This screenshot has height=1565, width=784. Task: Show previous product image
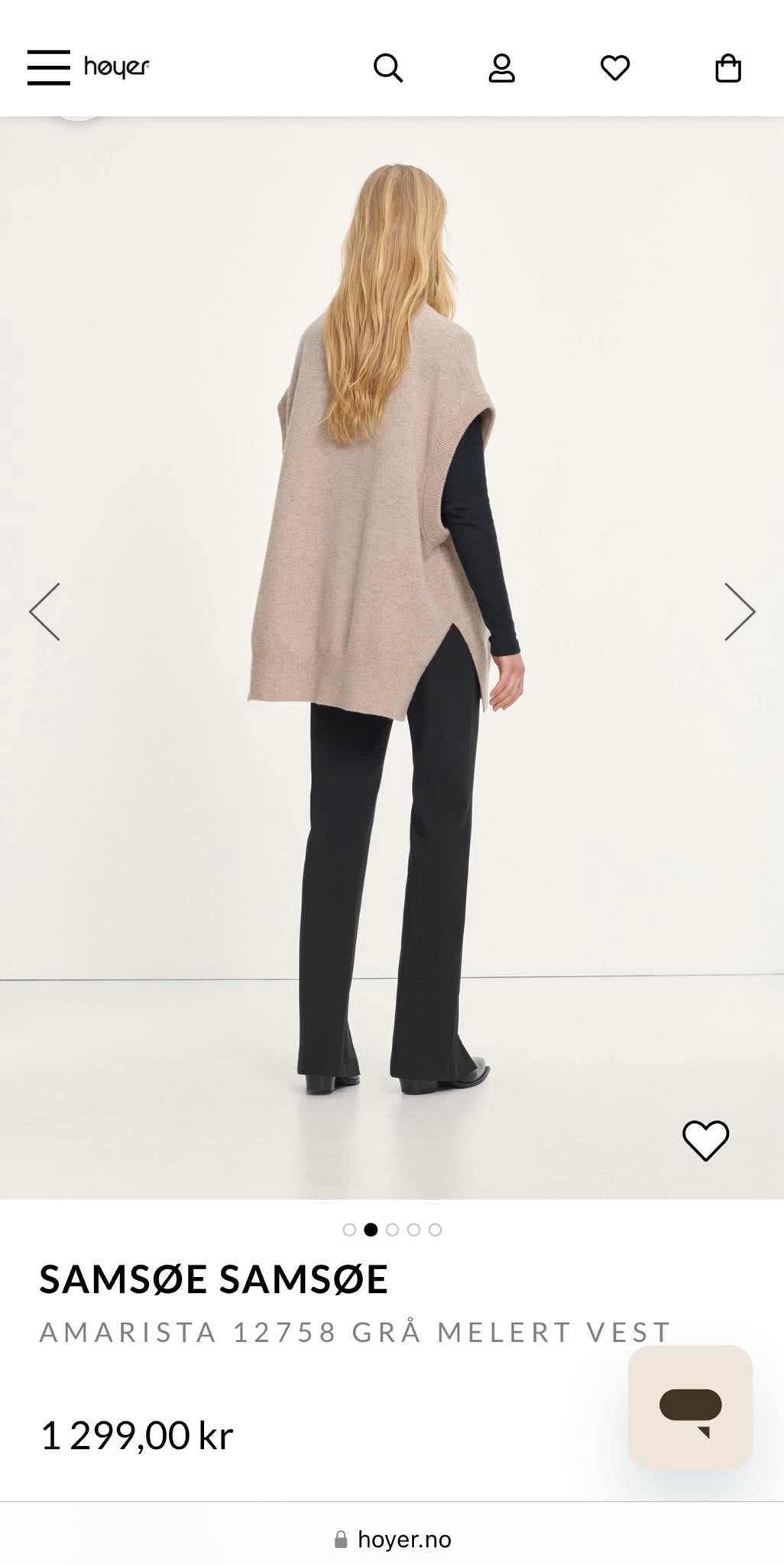point(44,611)
